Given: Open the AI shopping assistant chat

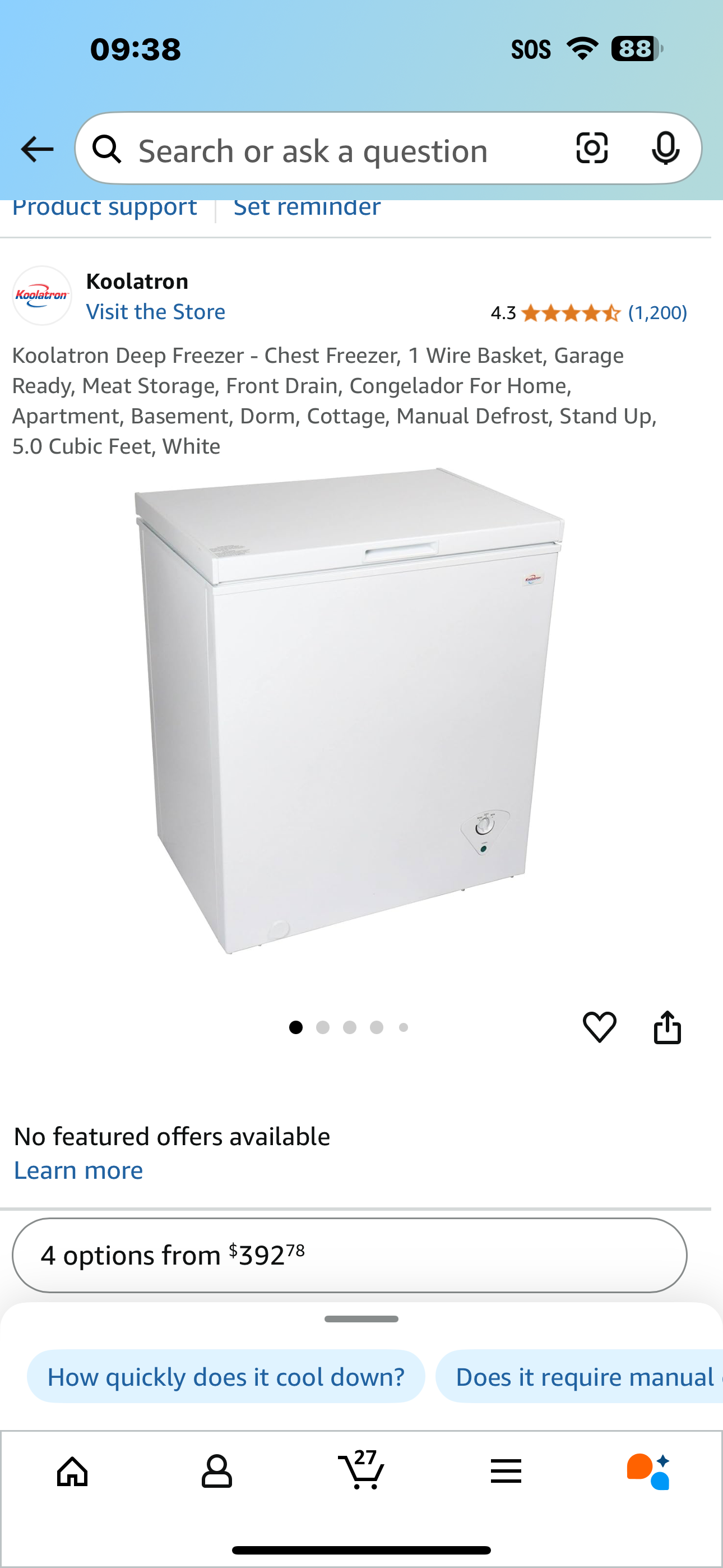Looking at the screenshot, I should coord(649,1472).
